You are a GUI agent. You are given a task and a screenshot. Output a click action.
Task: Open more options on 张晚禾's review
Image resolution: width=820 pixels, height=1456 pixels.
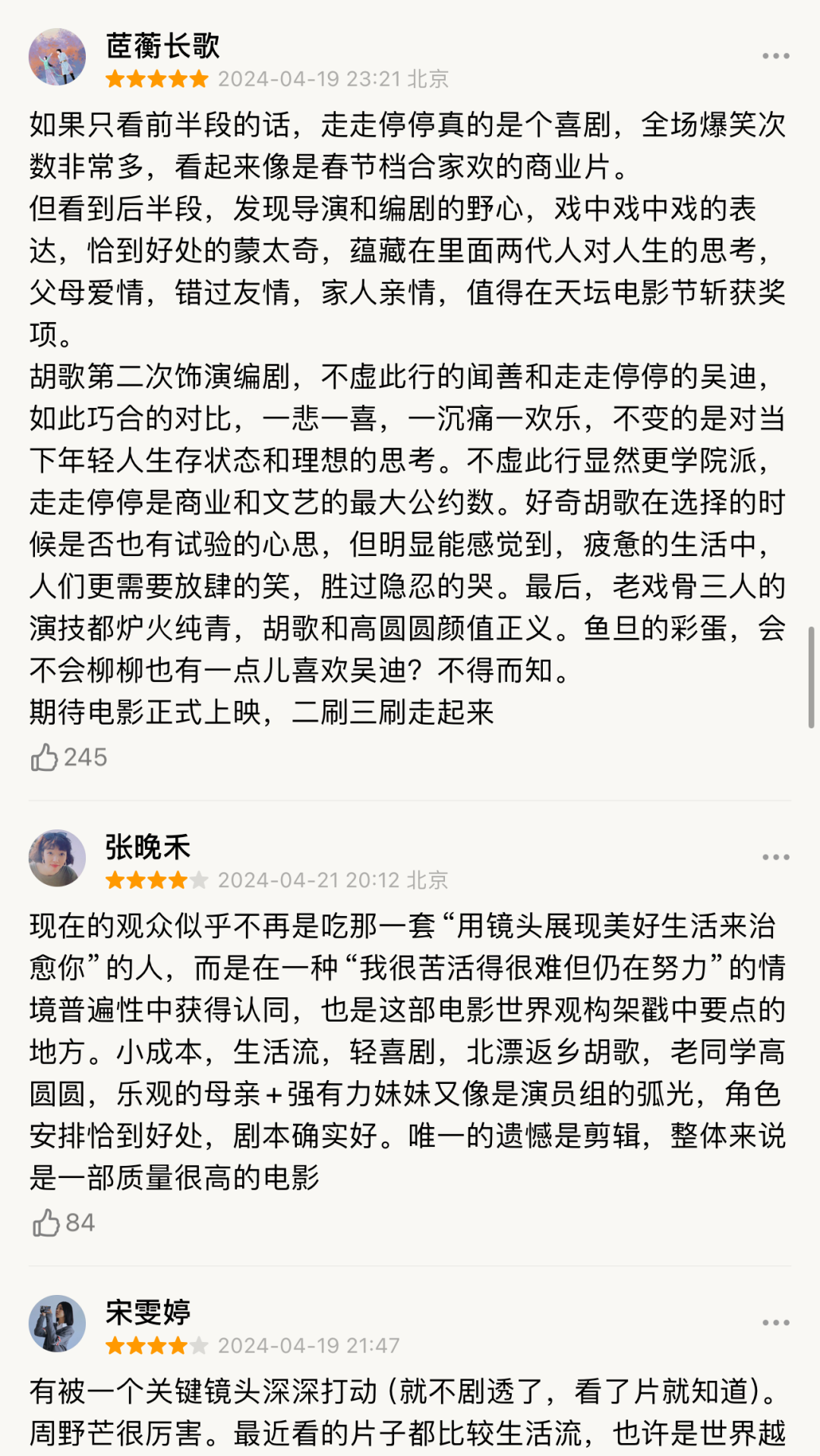(775, 857)
